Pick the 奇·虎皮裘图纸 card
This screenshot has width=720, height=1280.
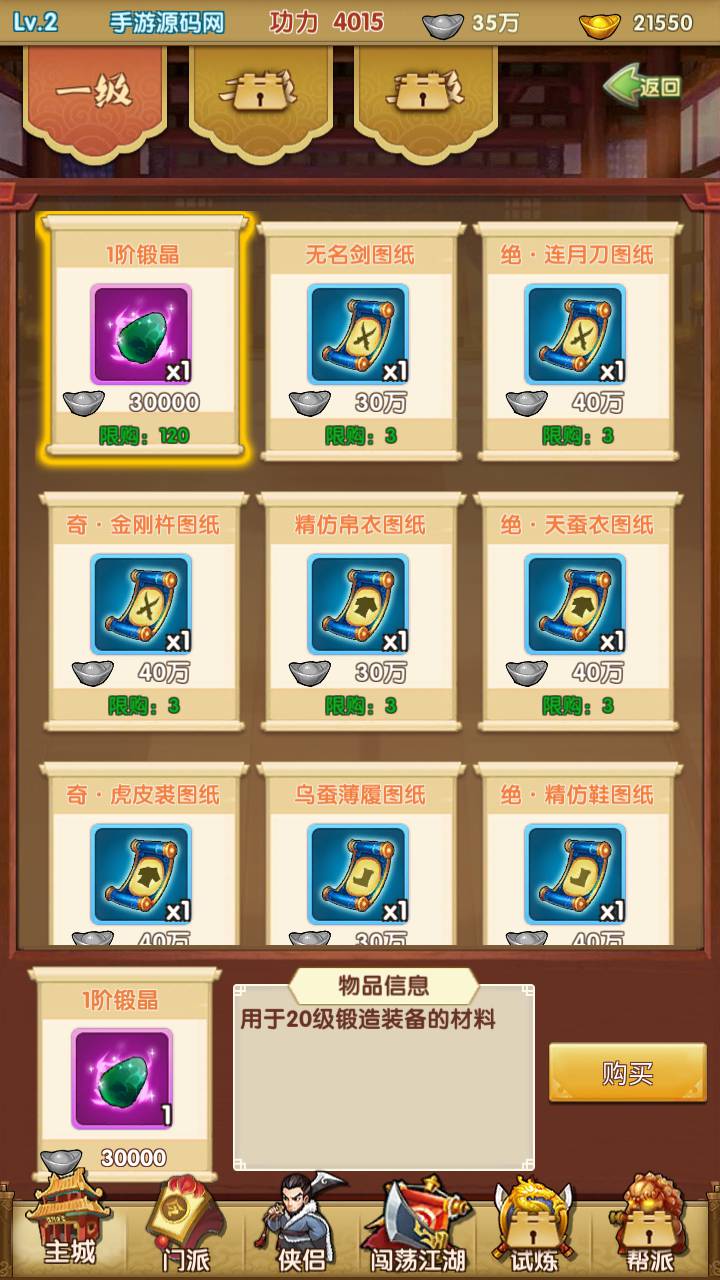pyautogui.click(x=141, y=860)
